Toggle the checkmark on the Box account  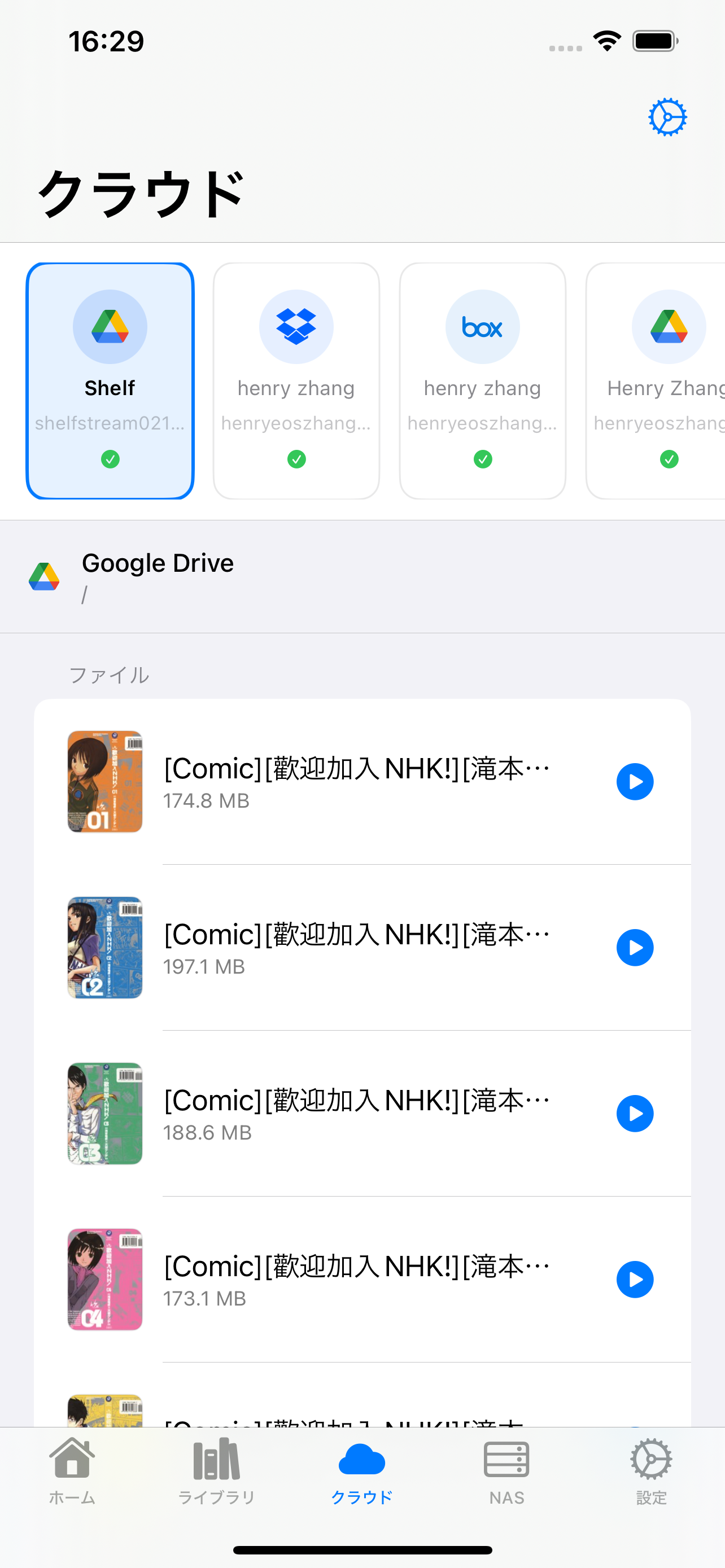[x=482, y=459]
